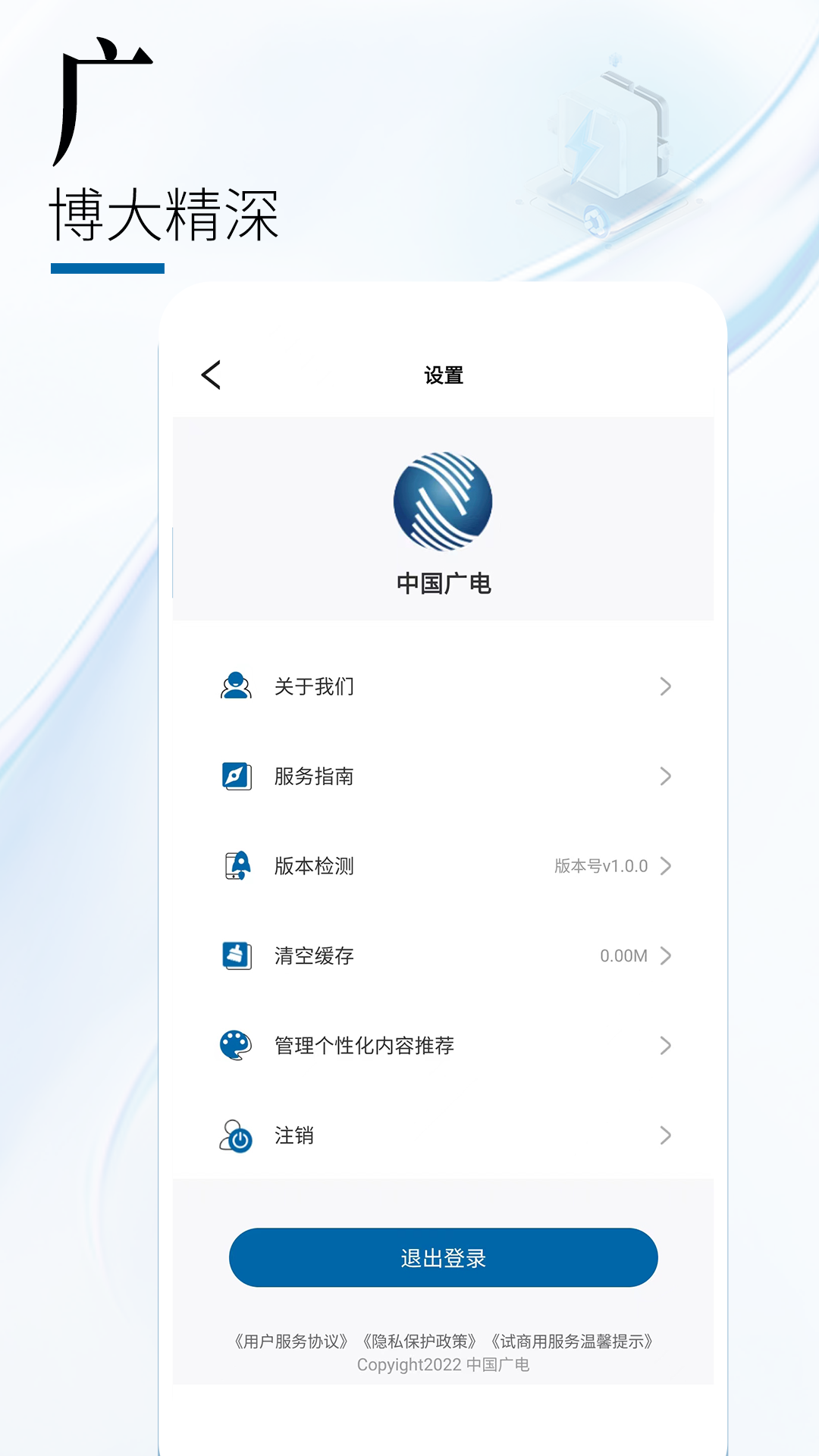
Task: Click the 版本号v1.0.0 version text
Action: tap(601, 865)
